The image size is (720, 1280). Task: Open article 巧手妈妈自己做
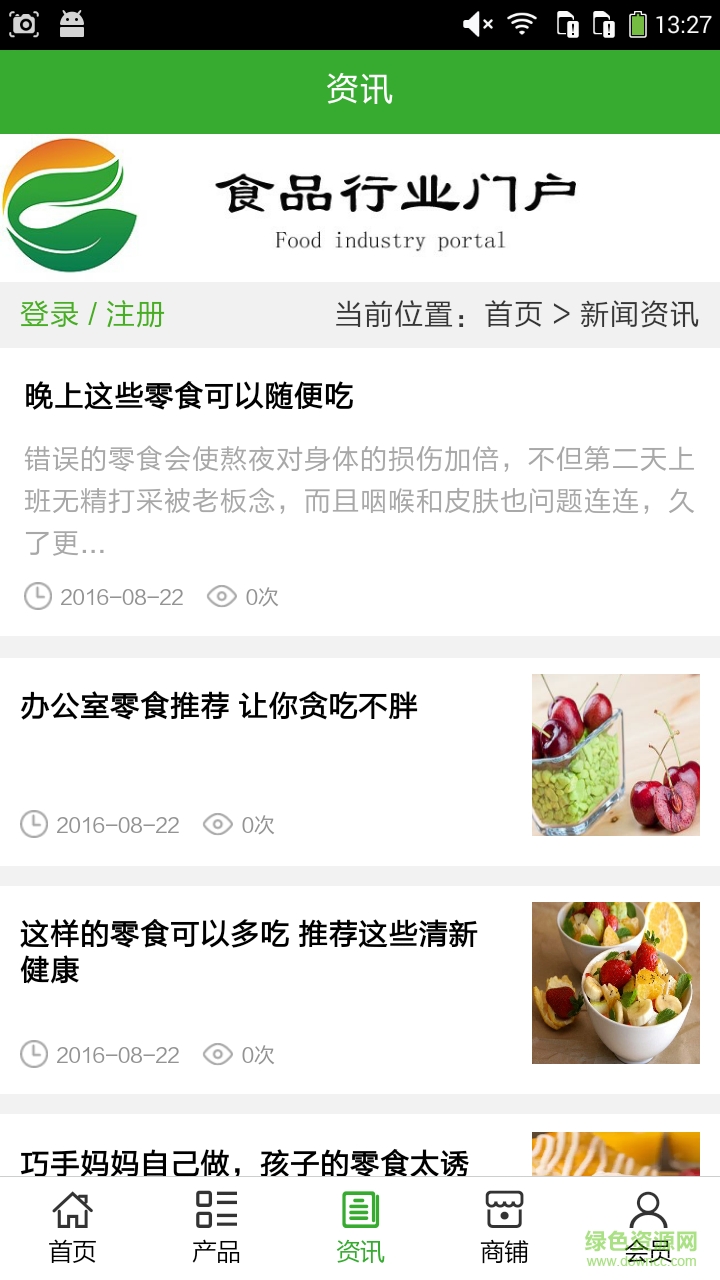tap(245, 1162)
